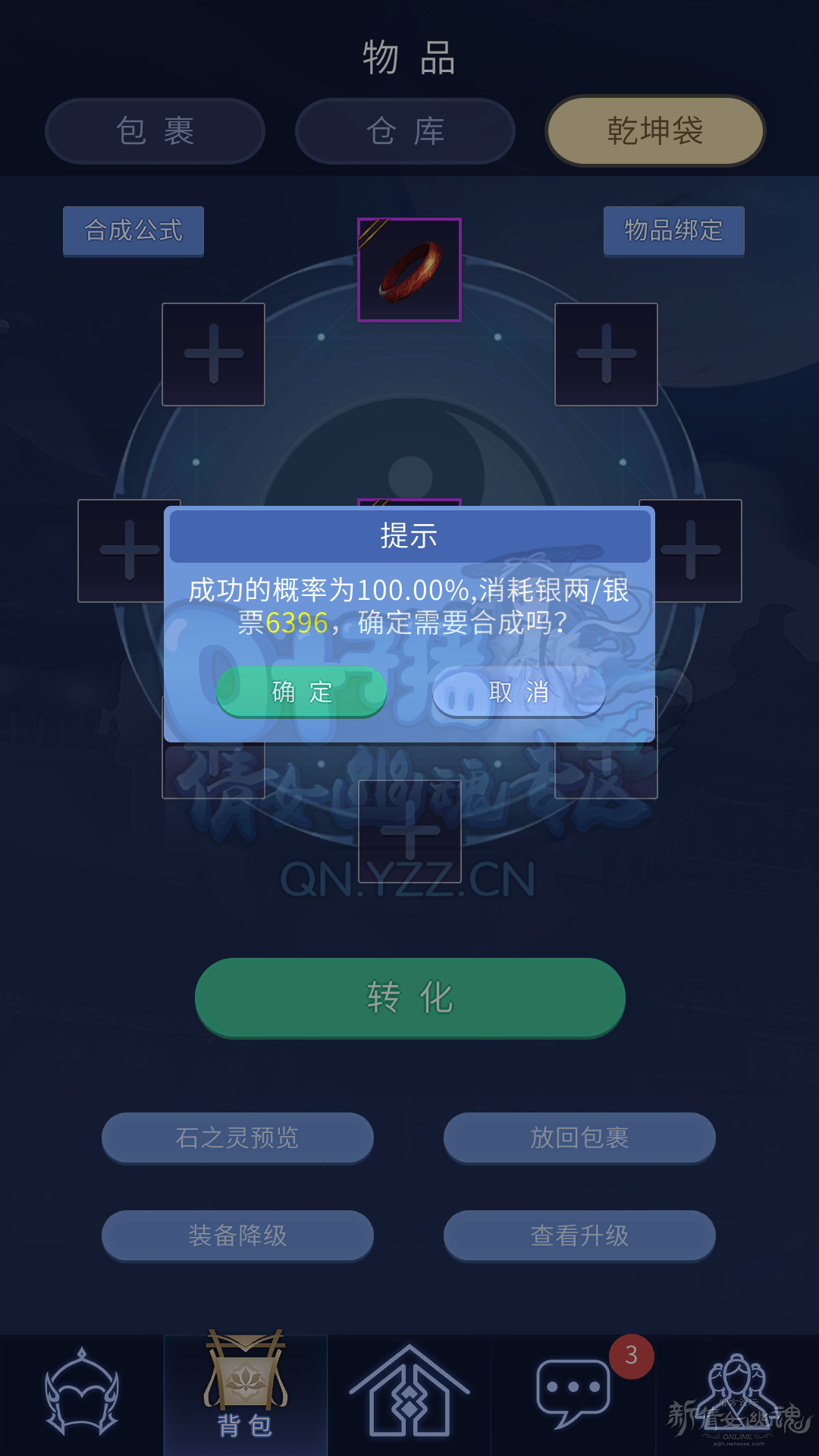
Task: Open the 背包 backpack tab
Action: click(x=246, y=1394)
